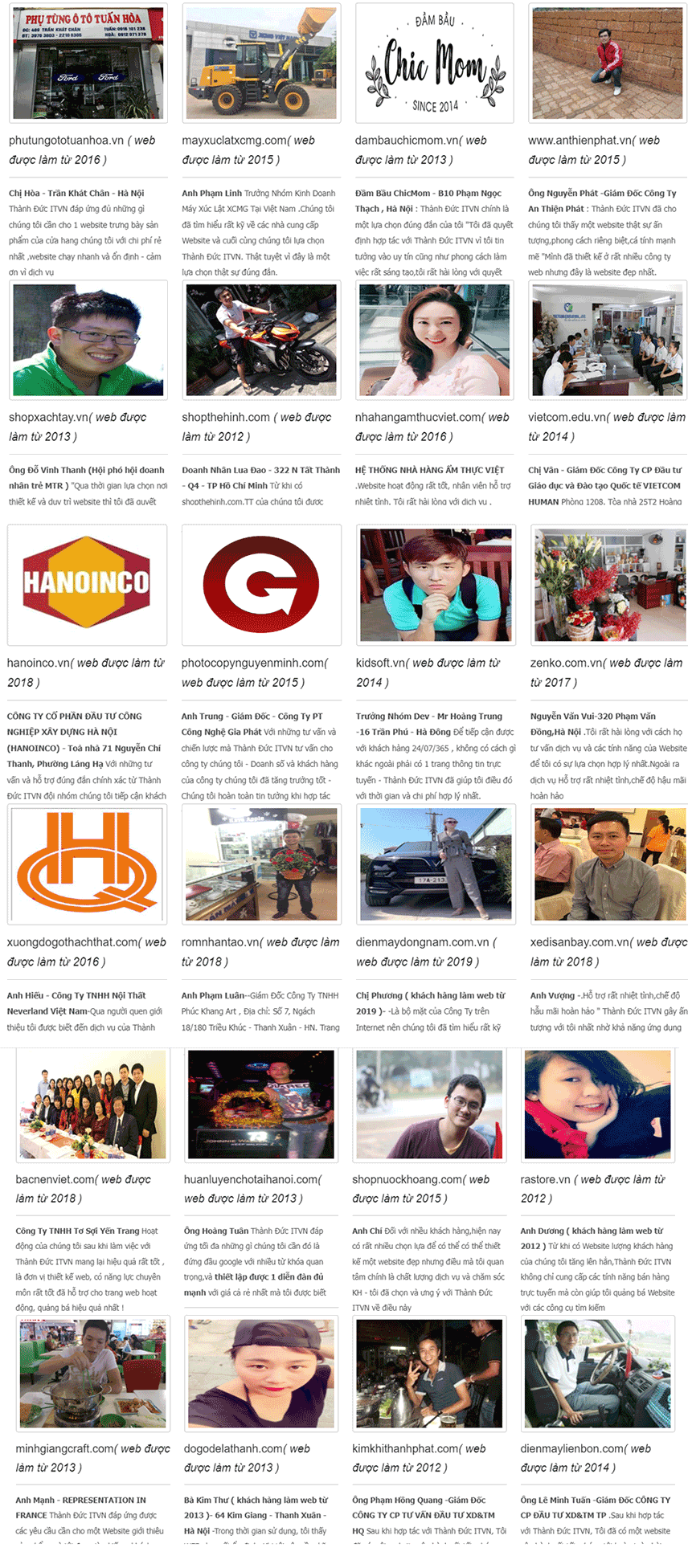Screen dimensions: 688x1568
Task: Open the rastore.vn link
Action: tap(545, 1180)
